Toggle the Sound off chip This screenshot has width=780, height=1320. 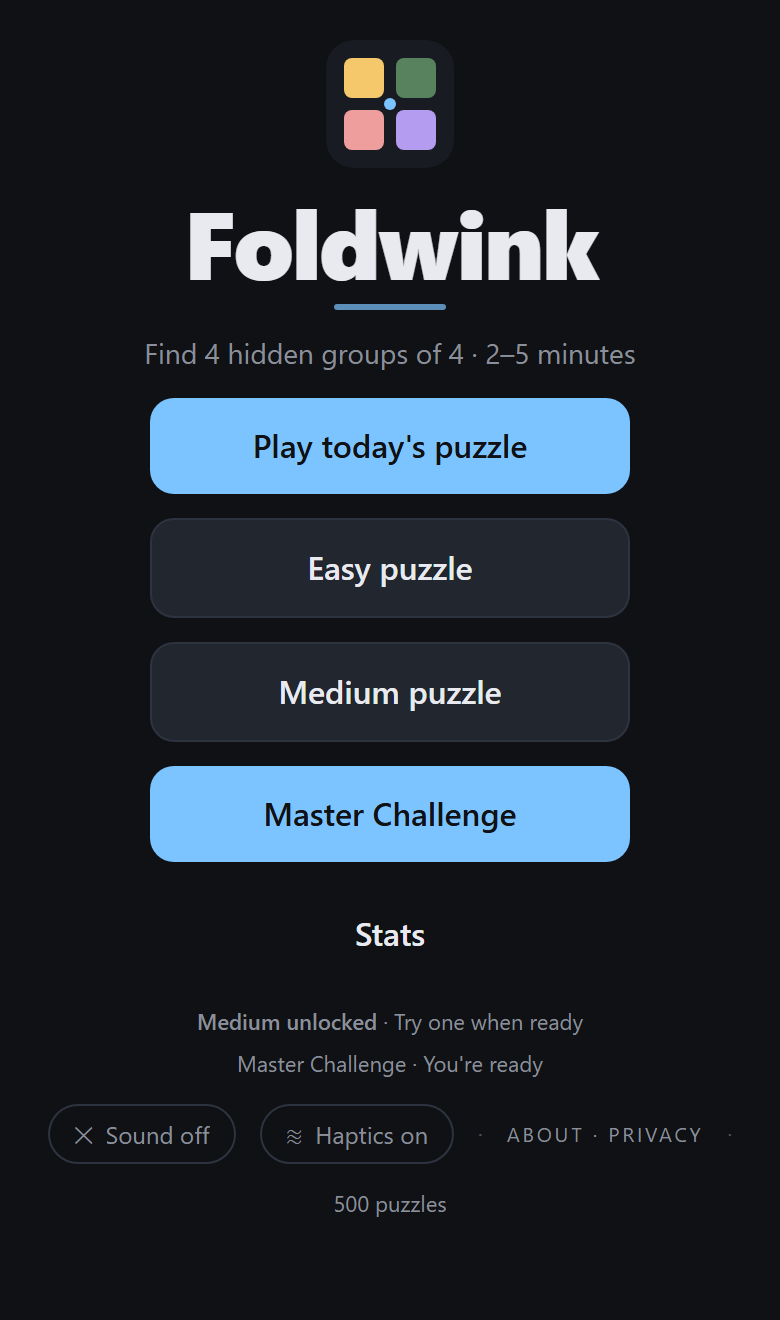(x=142, y=1135)
